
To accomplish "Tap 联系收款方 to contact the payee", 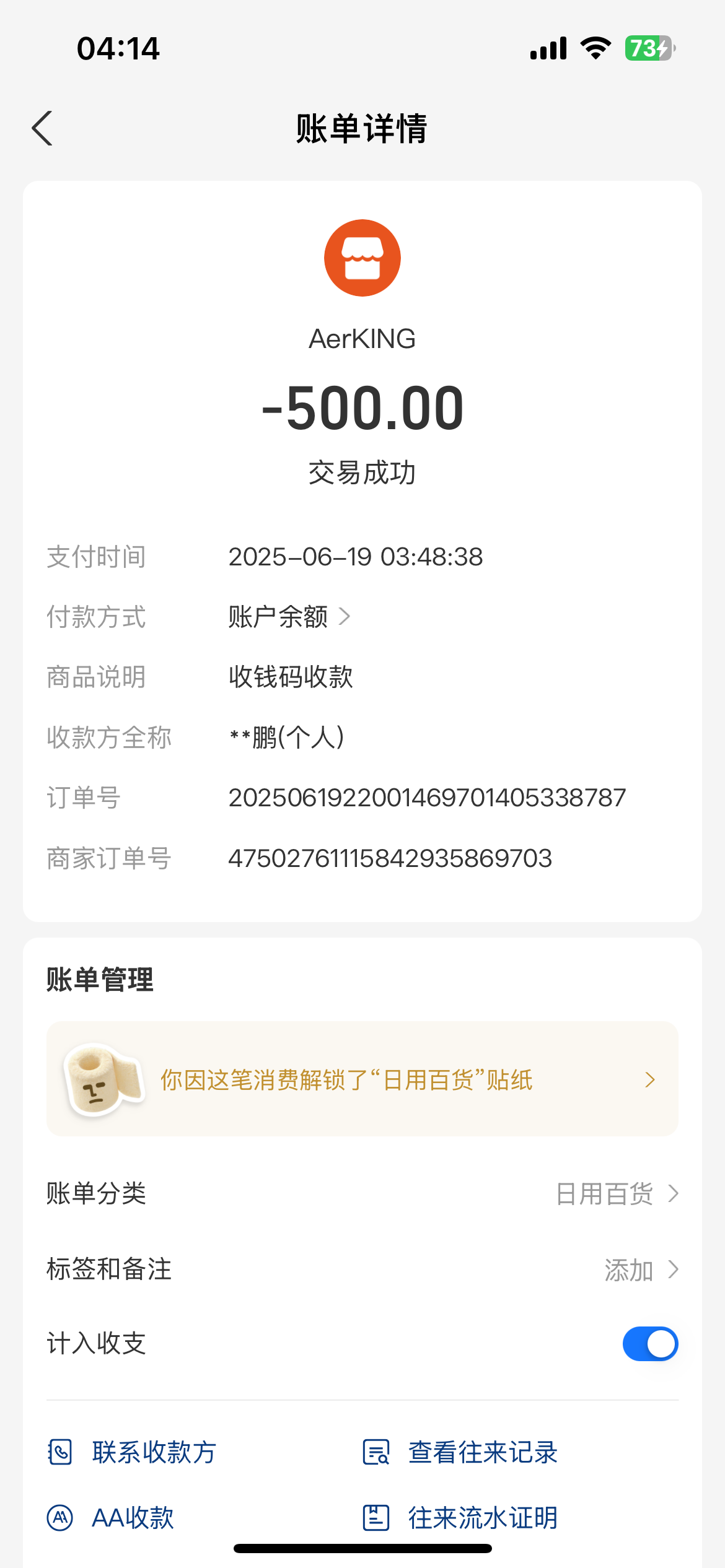I will click(133, 1452).
